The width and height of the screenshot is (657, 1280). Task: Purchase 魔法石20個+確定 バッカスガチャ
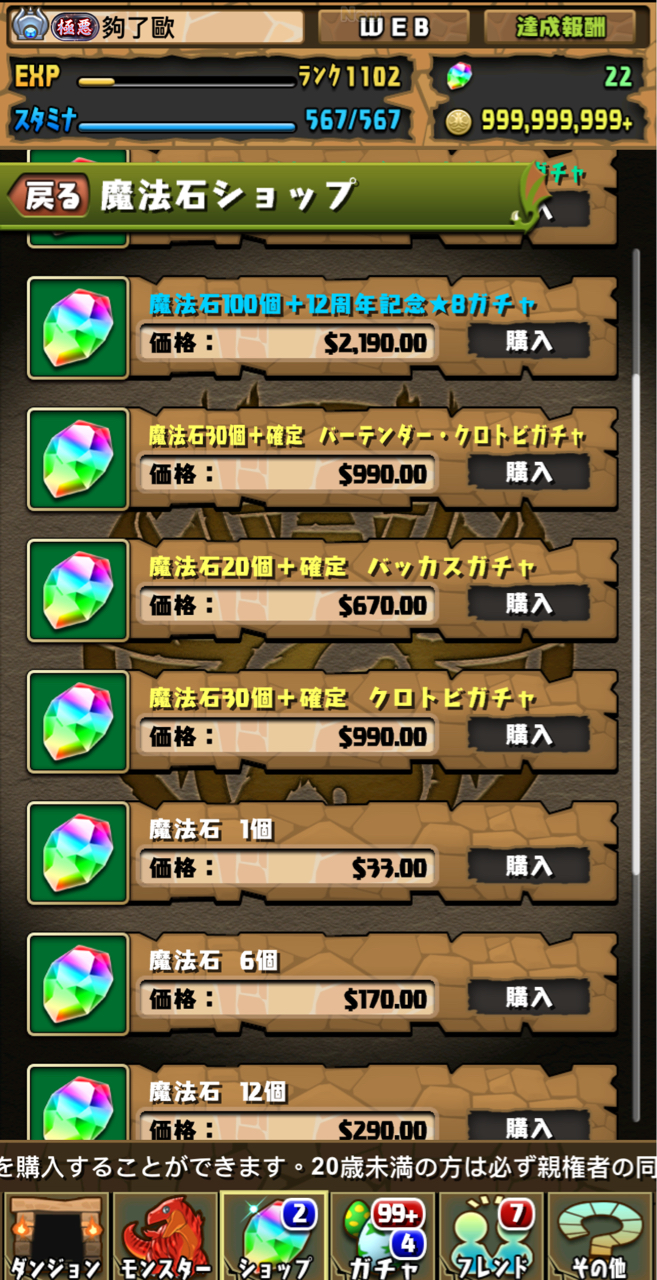pos(528,604)
